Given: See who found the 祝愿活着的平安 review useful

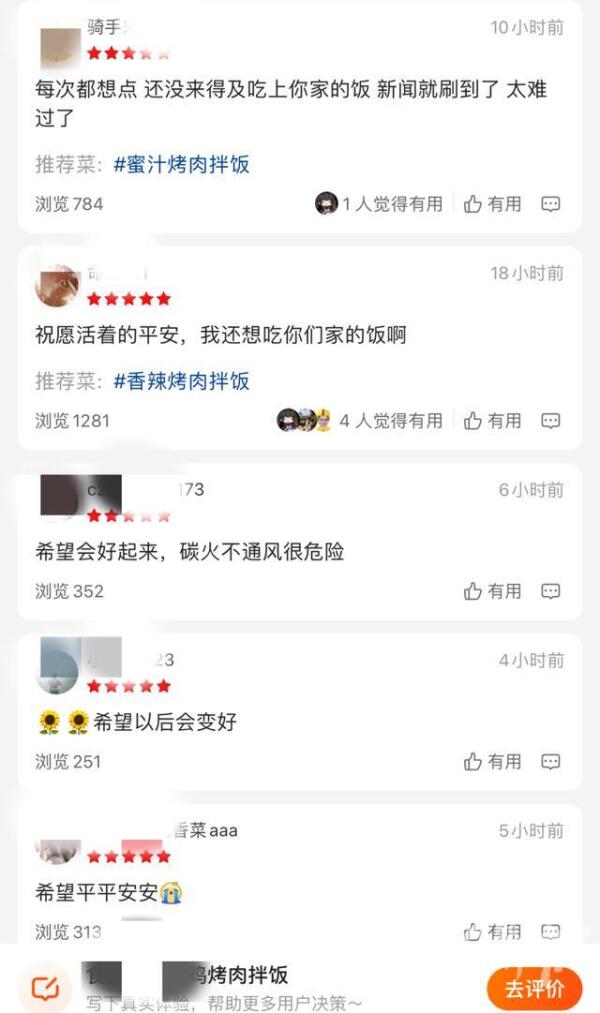Looking at the screenshot, I should (x=360, y=421).
